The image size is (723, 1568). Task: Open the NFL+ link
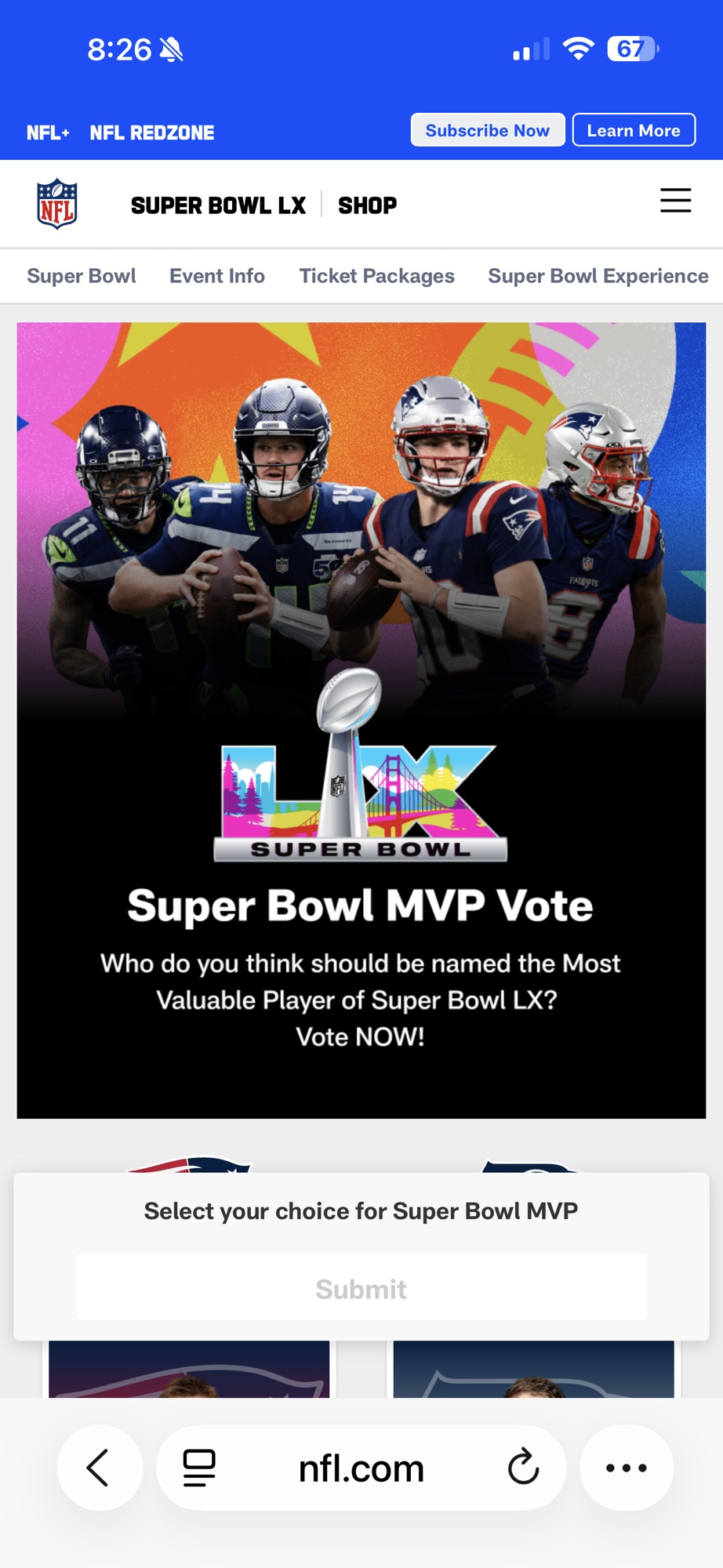click(x=48, y=132)
